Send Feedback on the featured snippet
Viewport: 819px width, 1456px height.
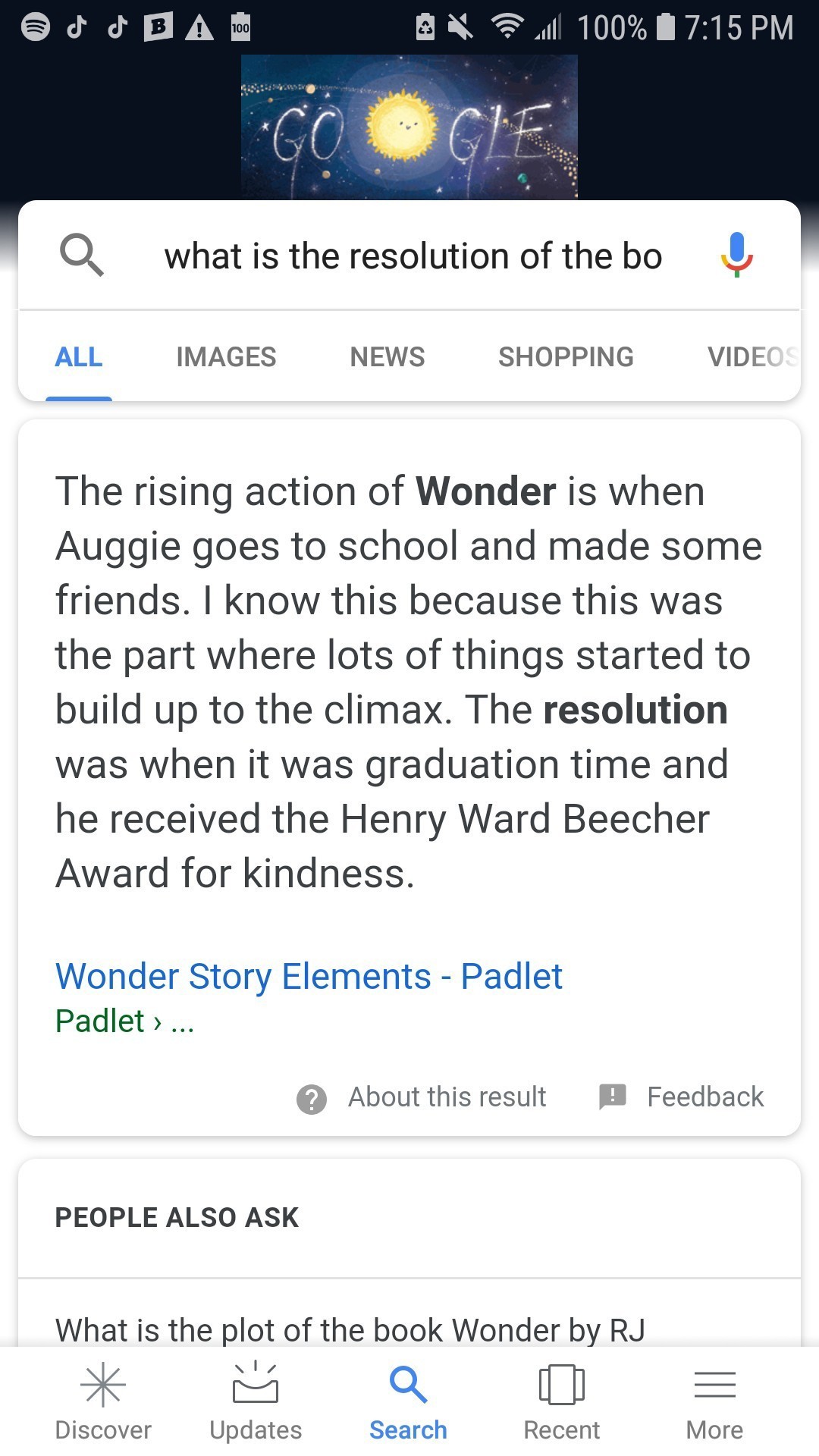[x=681, y=1097]
